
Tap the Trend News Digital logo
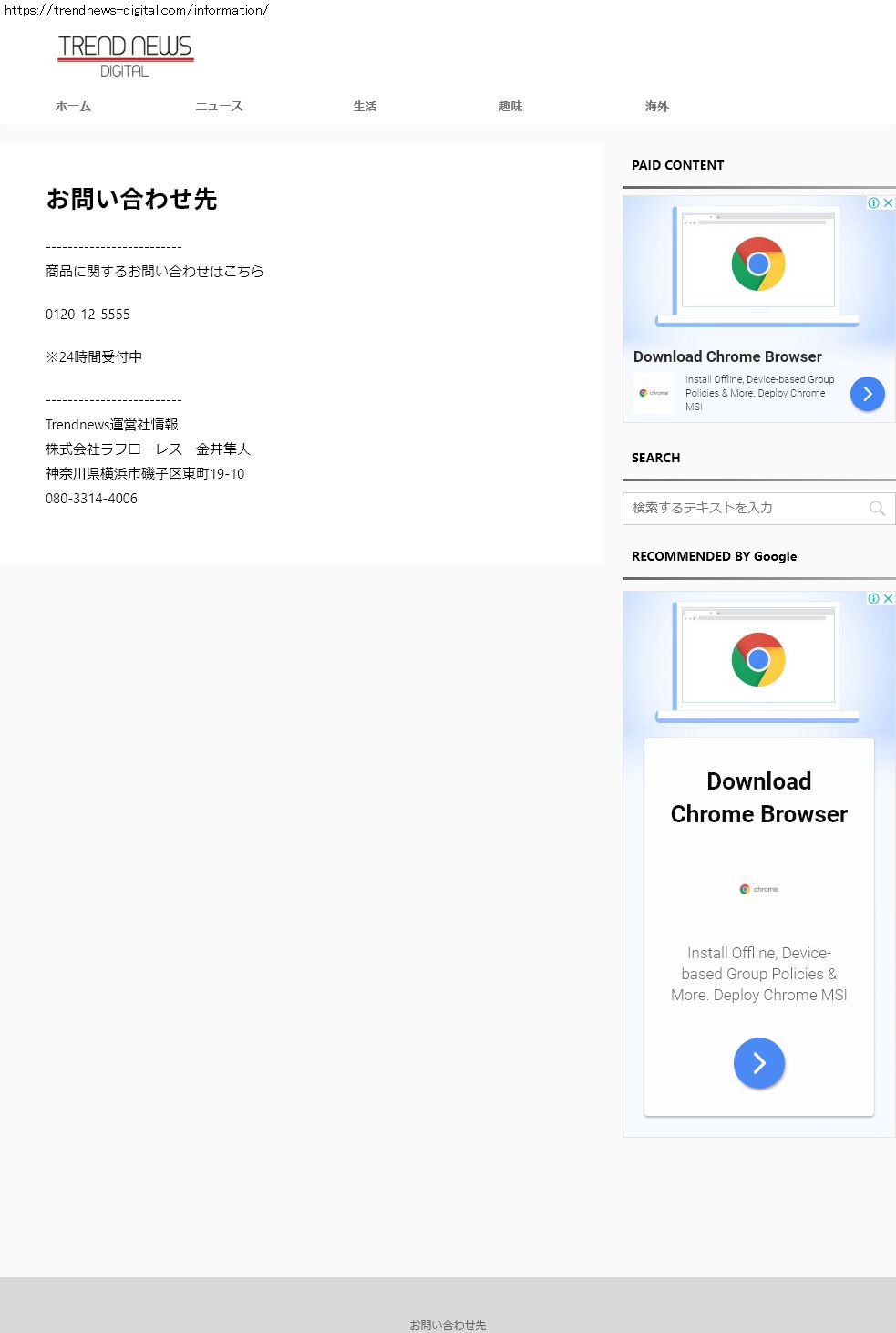point(125,56)
